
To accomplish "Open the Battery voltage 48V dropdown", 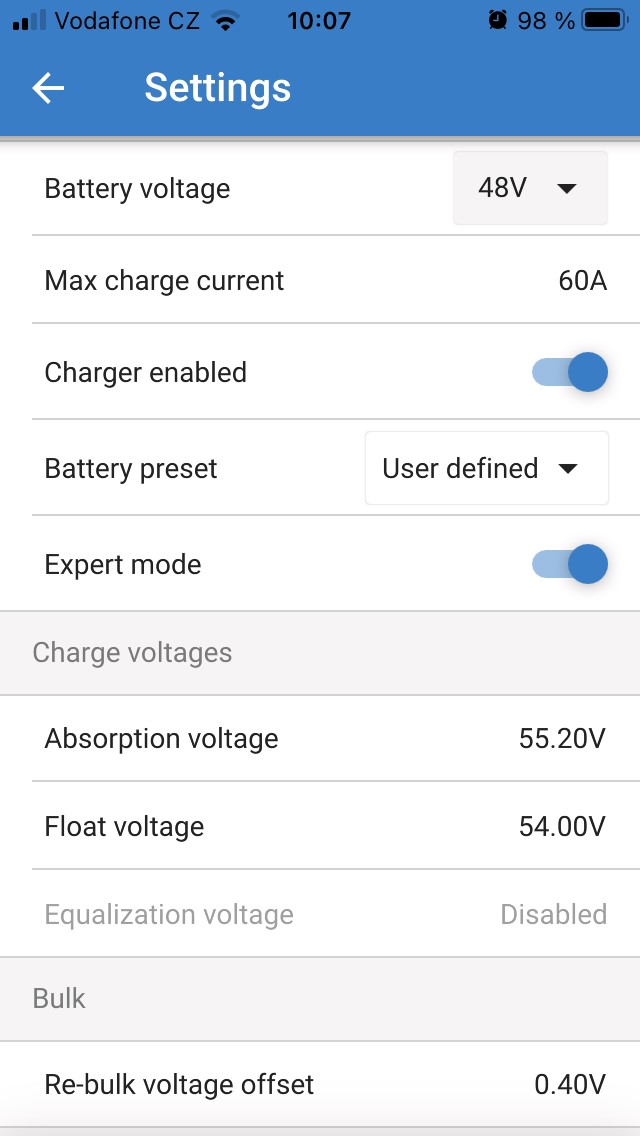I will pyautogui.click(x=529, y=188).
